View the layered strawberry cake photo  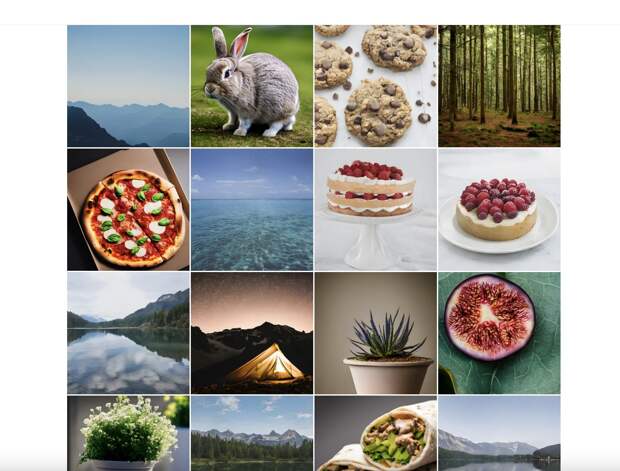pos(375,210)
